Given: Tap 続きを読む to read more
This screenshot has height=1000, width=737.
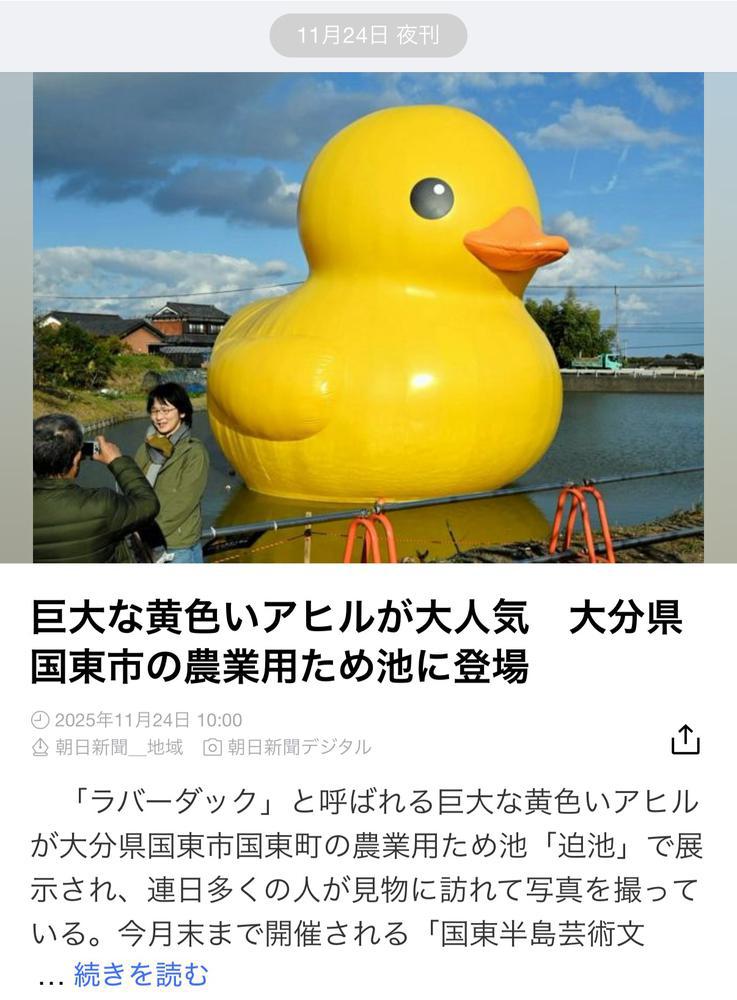Looking at the screenshot, I should point(141,974).
